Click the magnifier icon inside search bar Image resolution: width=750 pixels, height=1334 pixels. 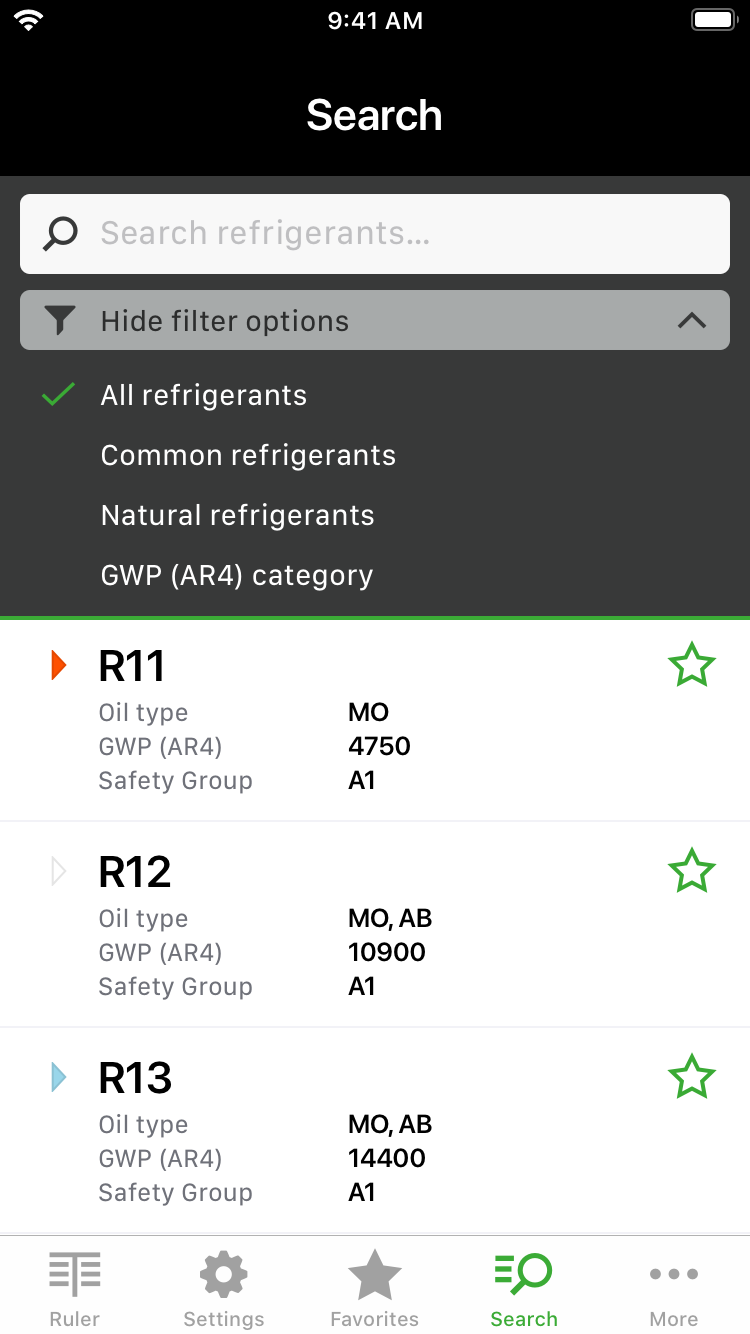click(x=60, y=233)
